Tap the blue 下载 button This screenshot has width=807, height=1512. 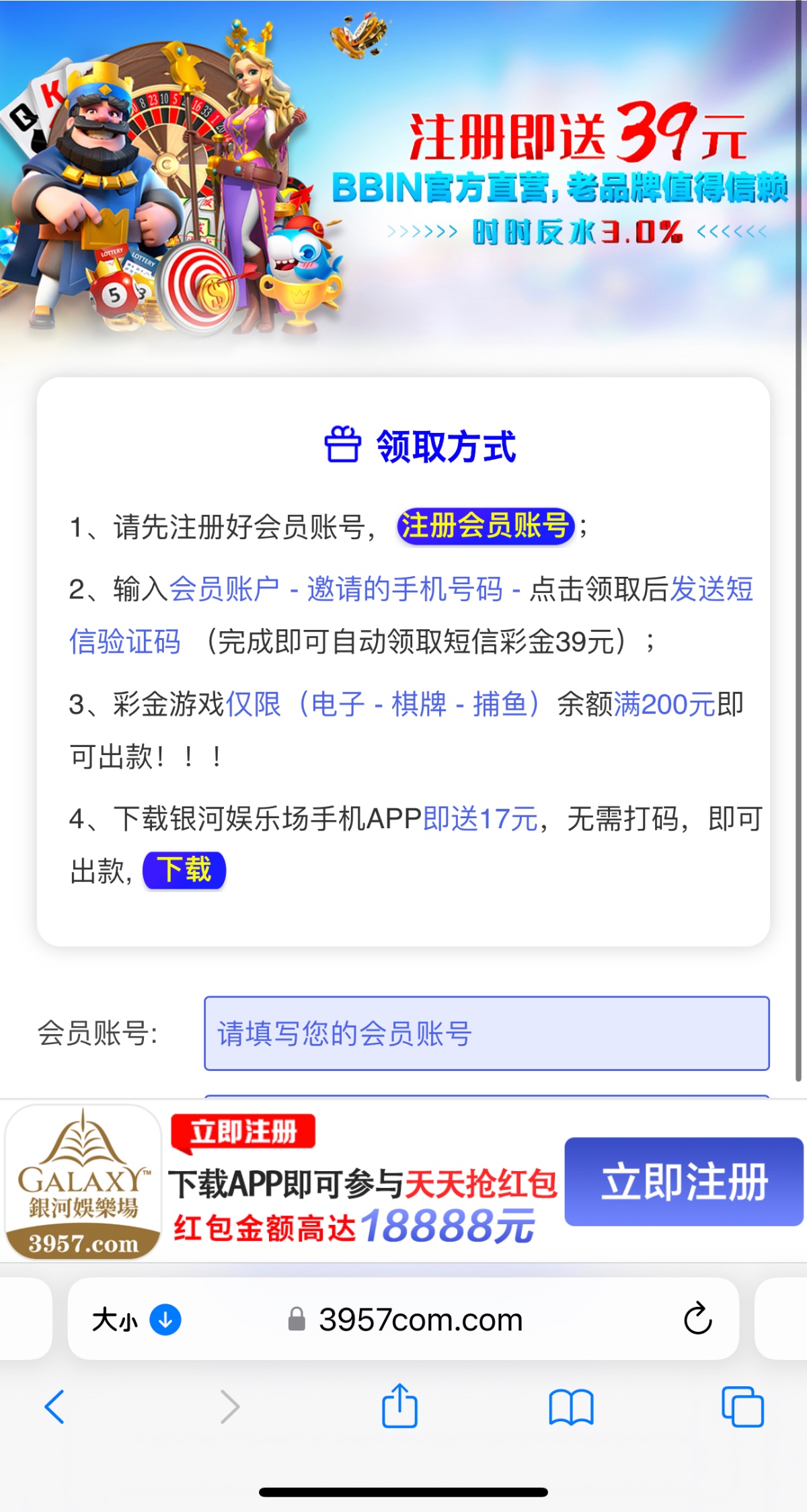(184, 871)
